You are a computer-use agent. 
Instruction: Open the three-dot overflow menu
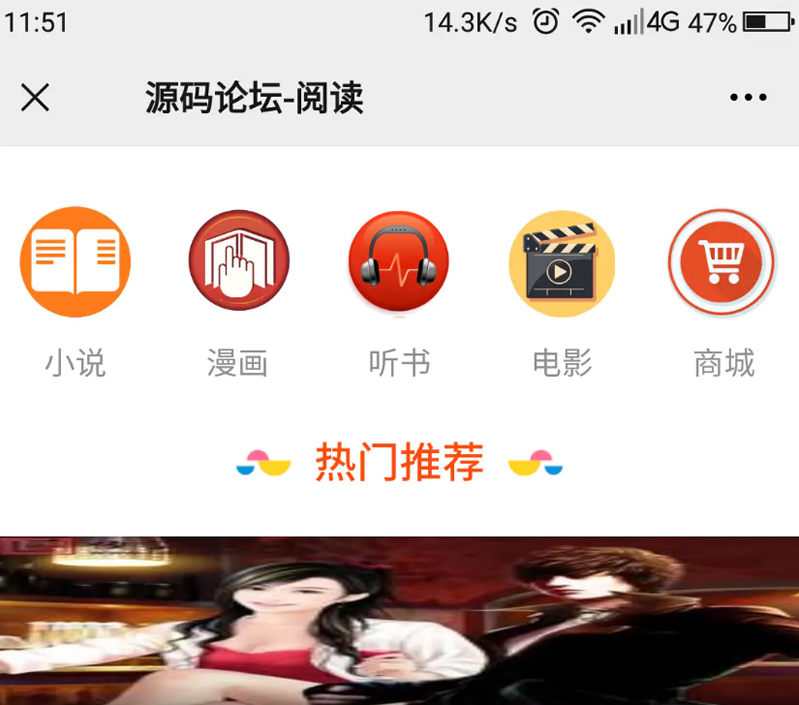coord(748,98)
